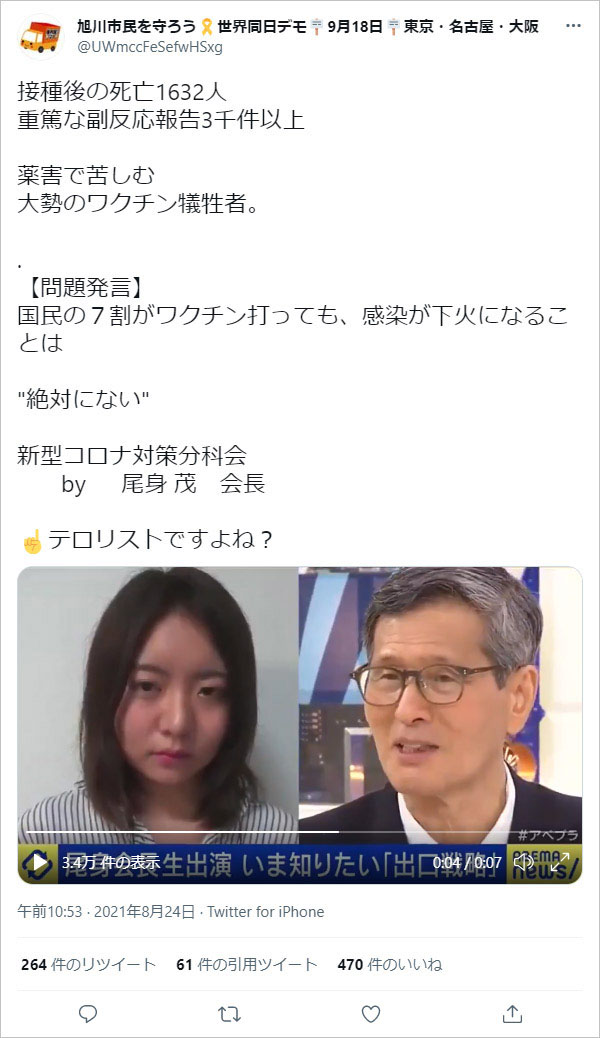This screenshot has height=1038, width=600.
Task: Open the @UWmccFeSefwHSxg account handle
Action: pyautogui.click(x=149, y=47)
